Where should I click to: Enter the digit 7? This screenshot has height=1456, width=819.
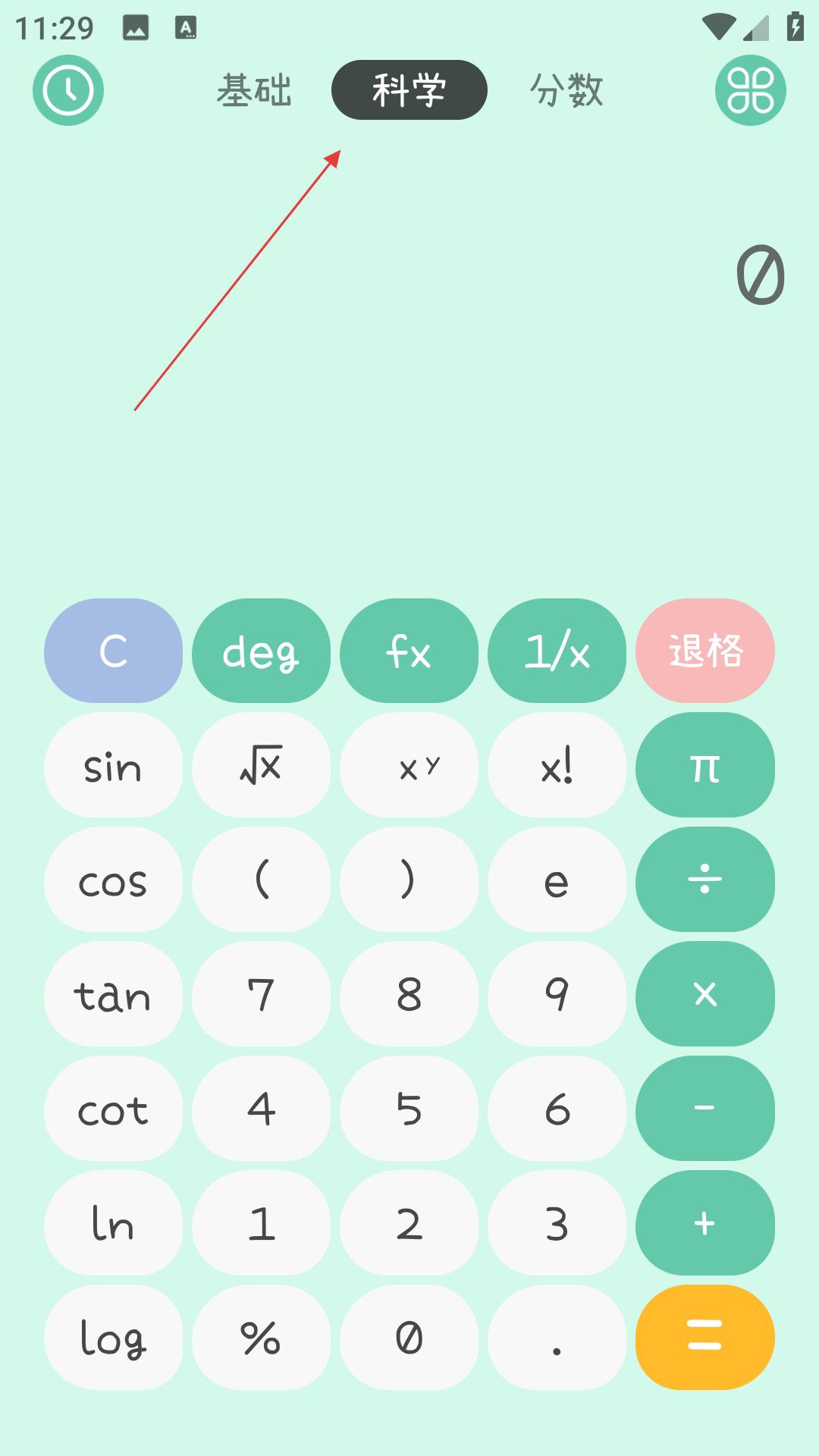coord(261,994)
